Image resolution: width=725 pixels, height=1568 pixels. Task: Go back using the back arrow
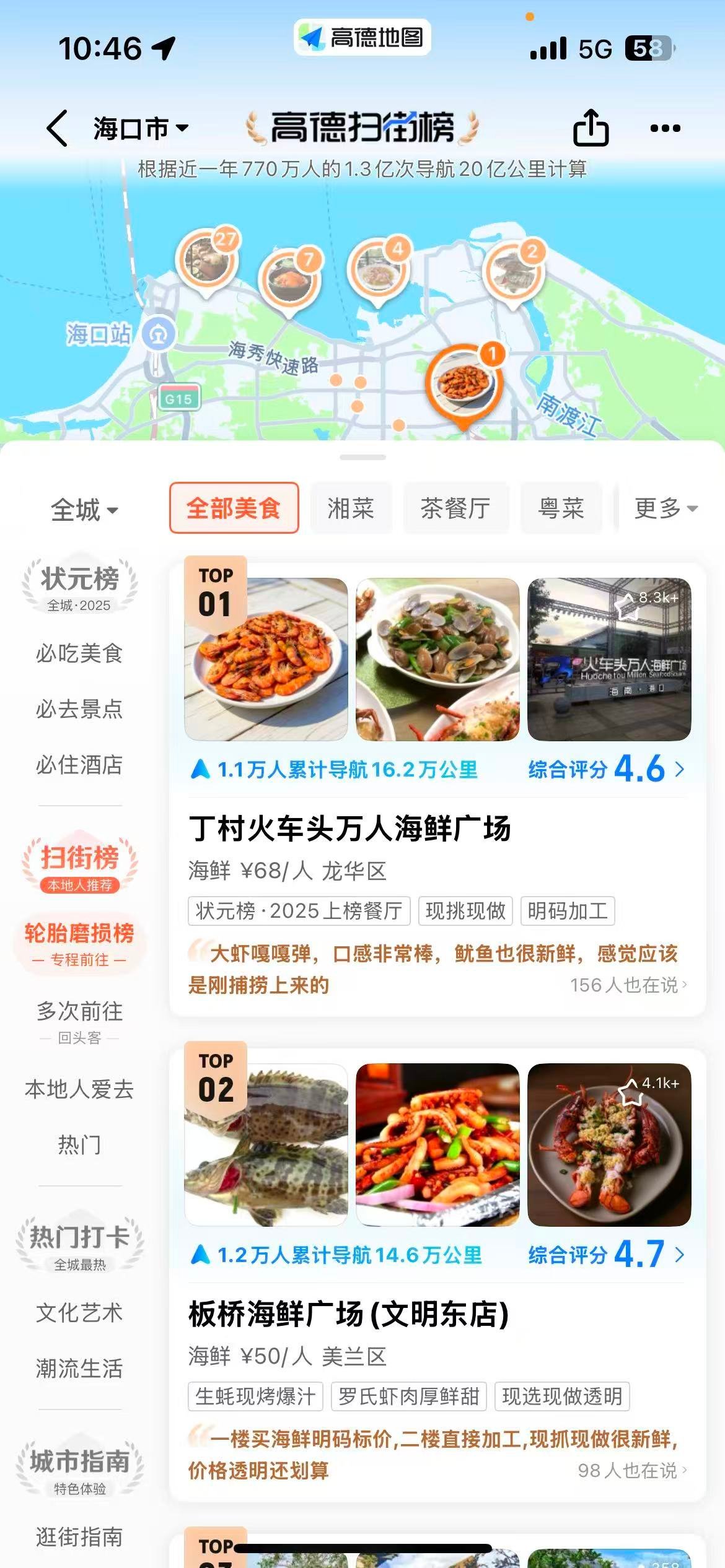coord(57,128)
